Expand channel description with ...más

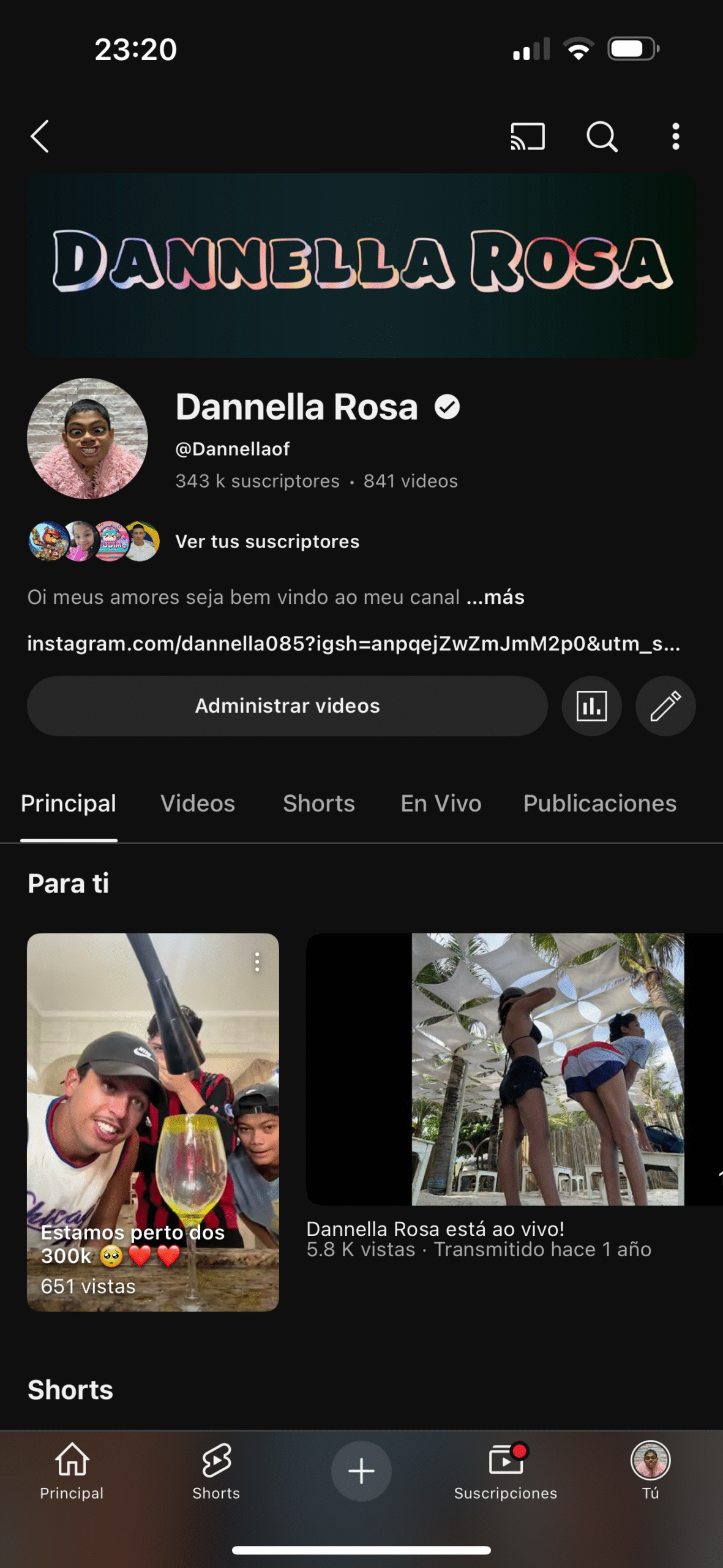tap(495, 597)
